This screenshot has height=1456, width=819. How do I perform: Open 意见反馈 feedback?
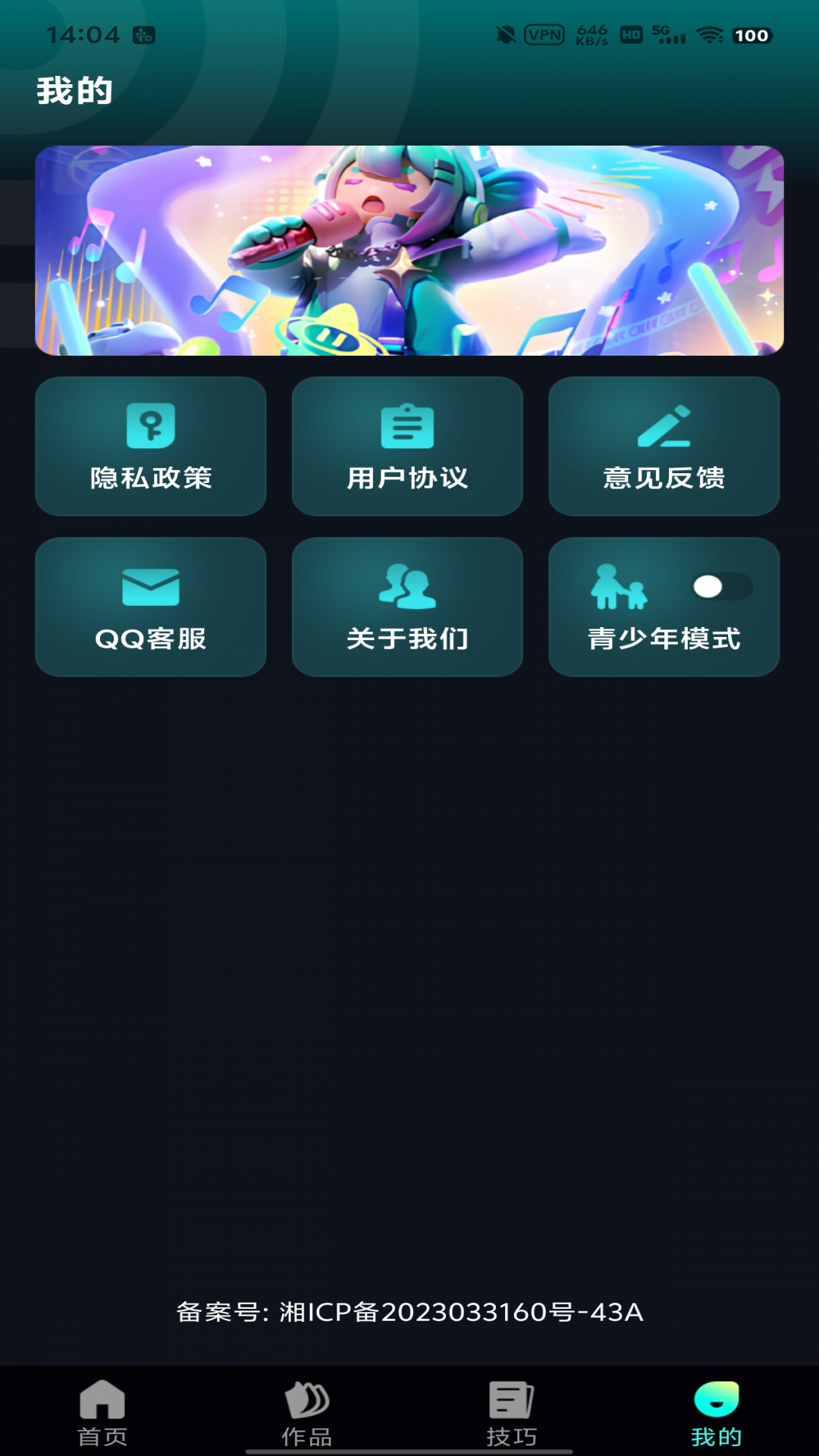tap(664, 447)
